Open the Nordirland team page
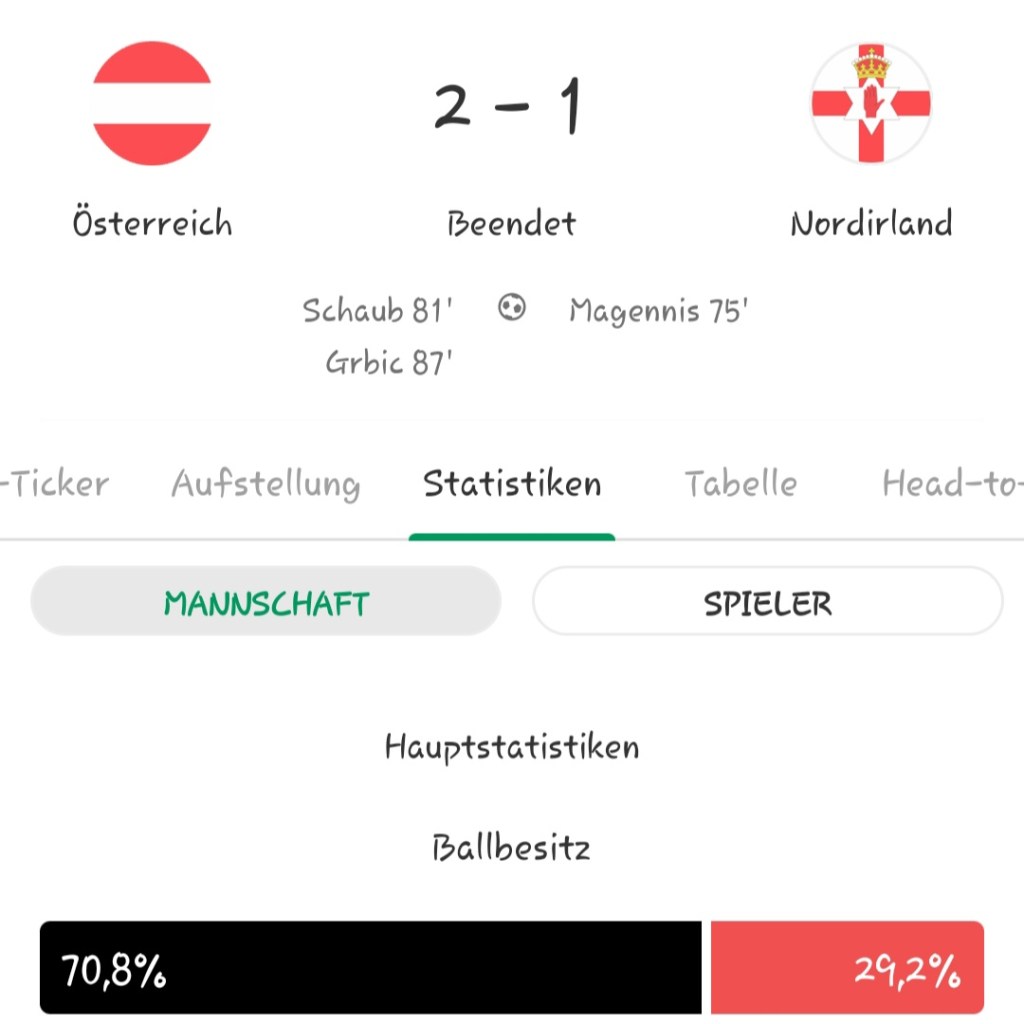Image resolution: width=1024 pixels, height=1024 pixels. [871, 104]
